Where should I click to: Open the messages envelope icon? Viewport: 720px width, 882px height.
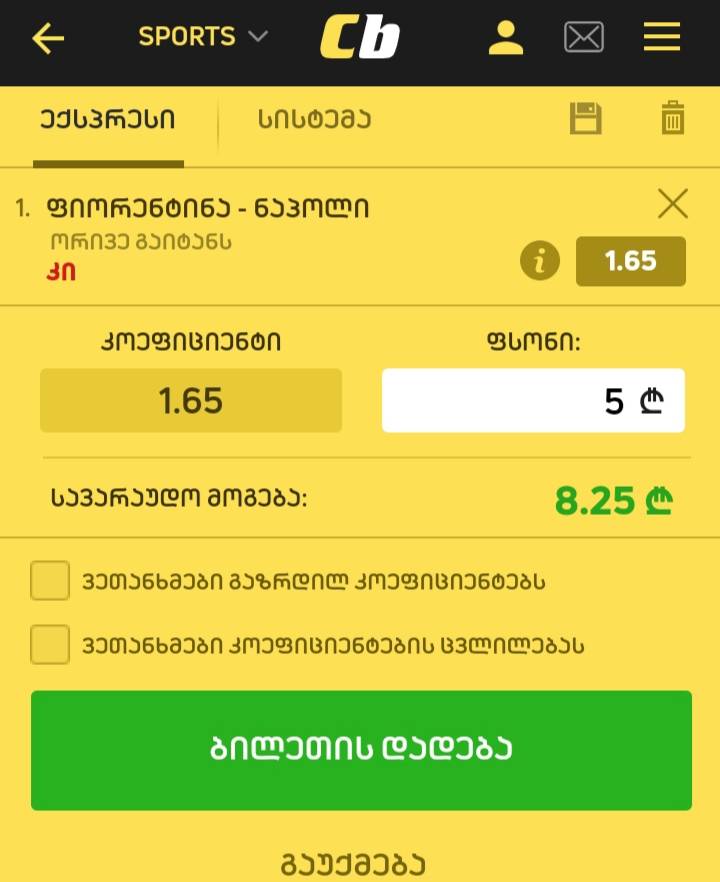pyautogui.click(x=584, y=37)
